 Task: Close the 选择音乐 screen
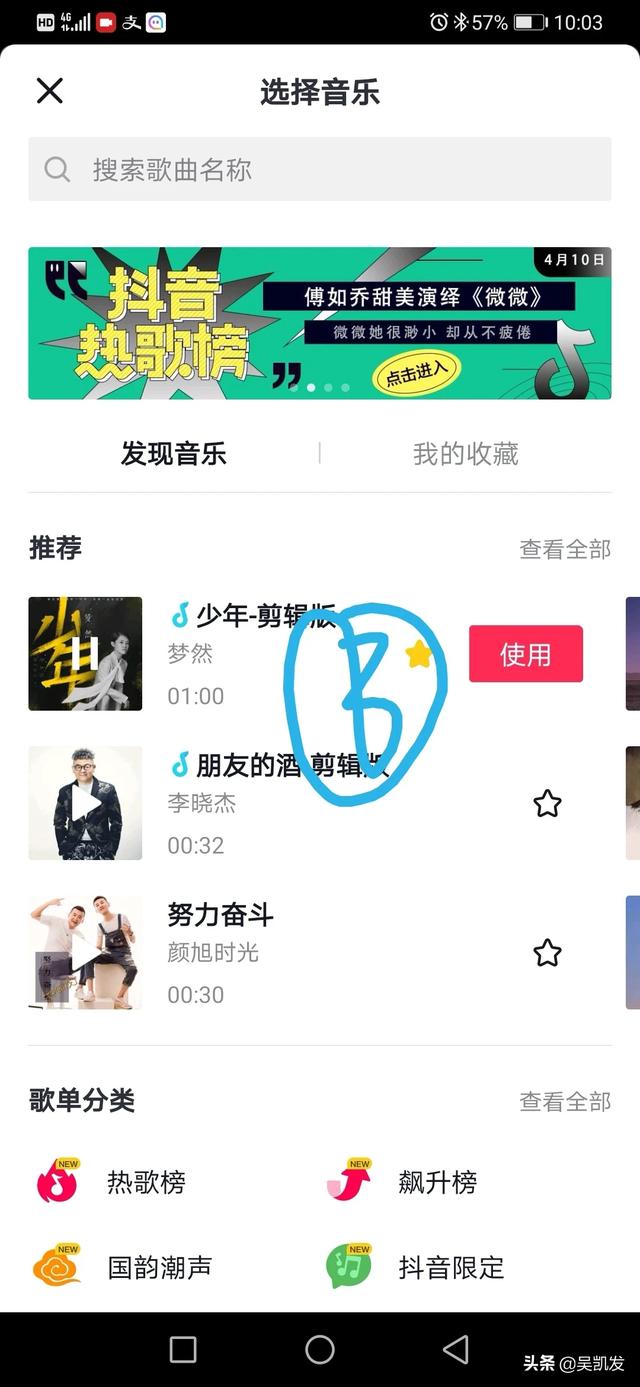pos(50,91)
